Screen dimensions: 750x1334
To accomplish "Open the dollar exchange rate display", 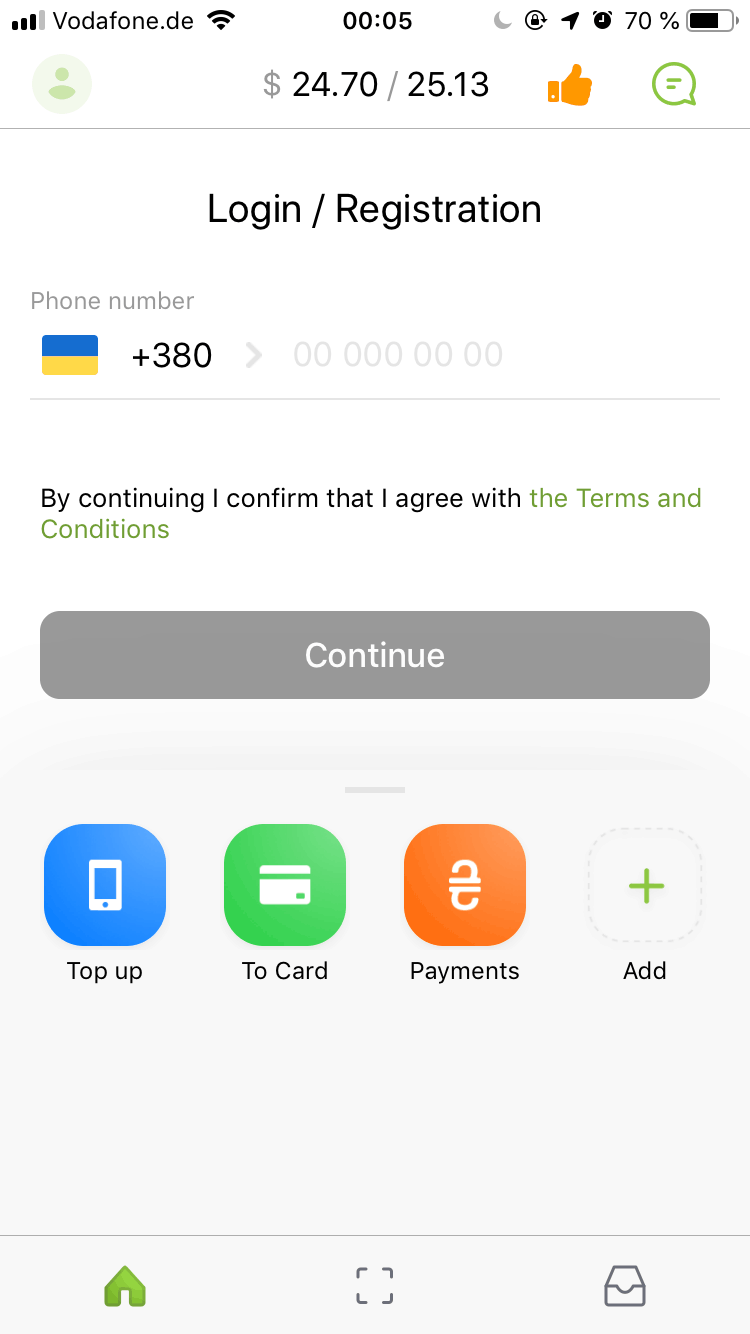I will [x=376, y=85].
